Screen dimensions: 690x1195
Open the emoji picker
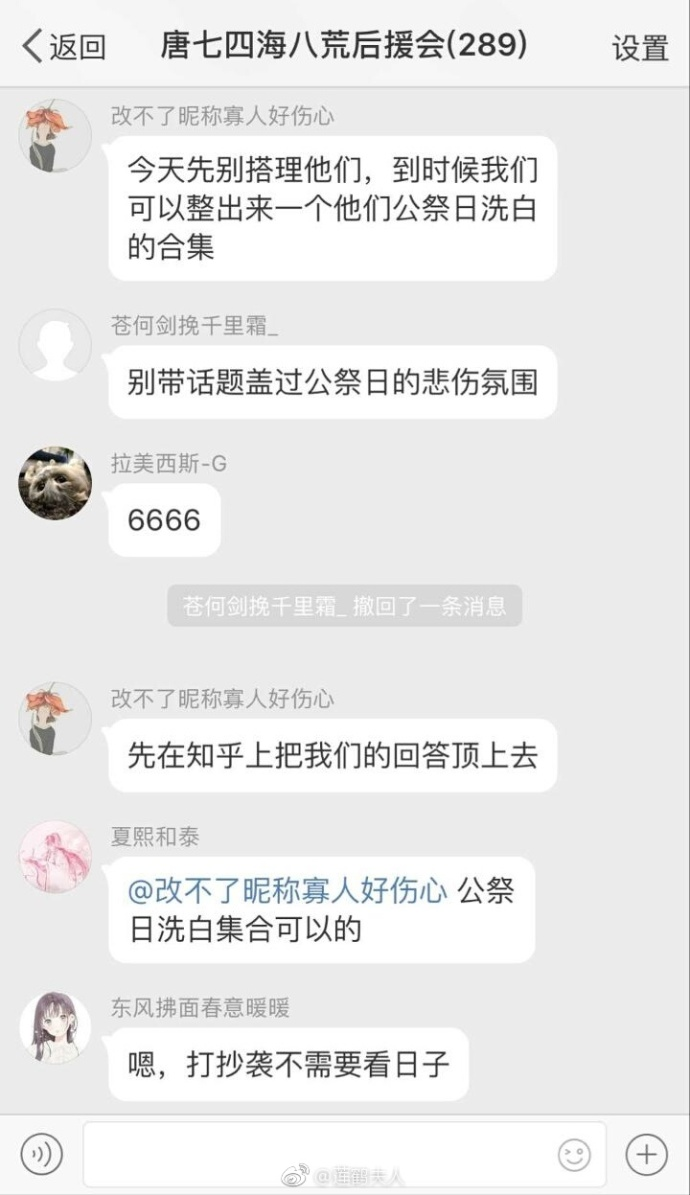coord(574,1155)
